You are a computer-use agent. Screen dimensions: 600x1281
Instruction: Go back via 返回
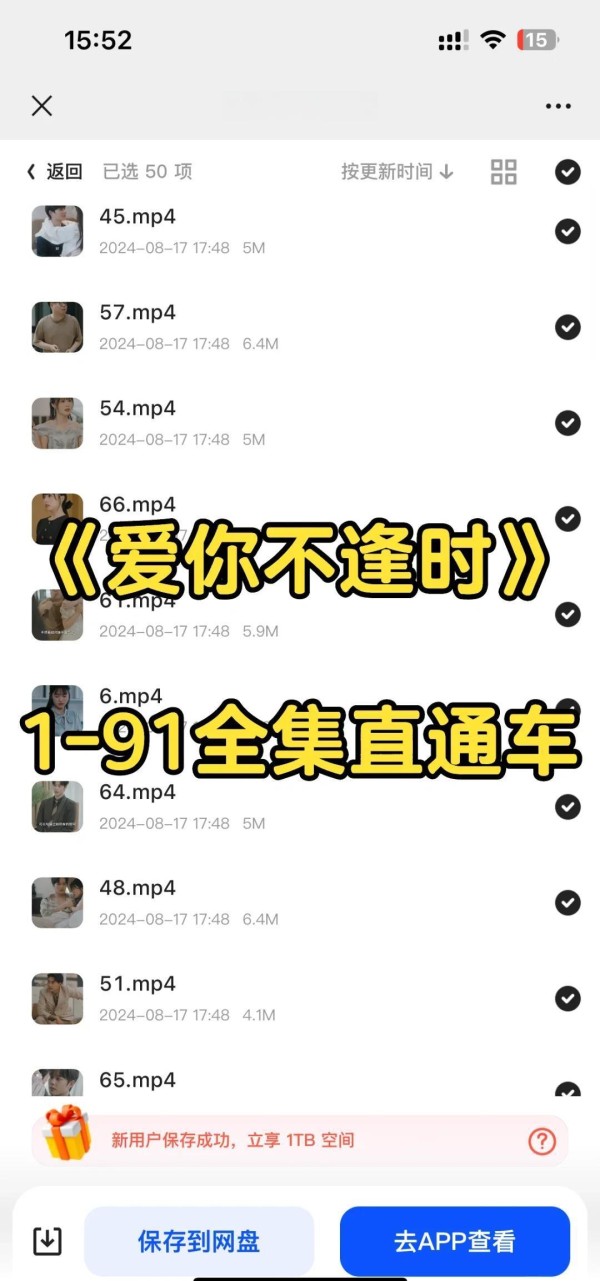55,172
